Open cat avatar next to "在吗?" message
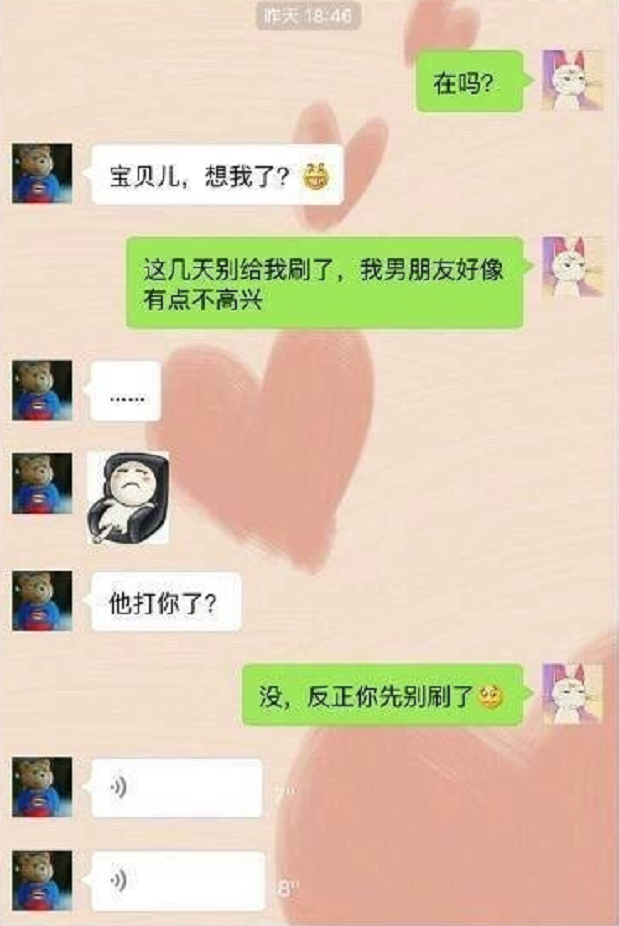Screen dimensions: 619x926 [572, 80]
